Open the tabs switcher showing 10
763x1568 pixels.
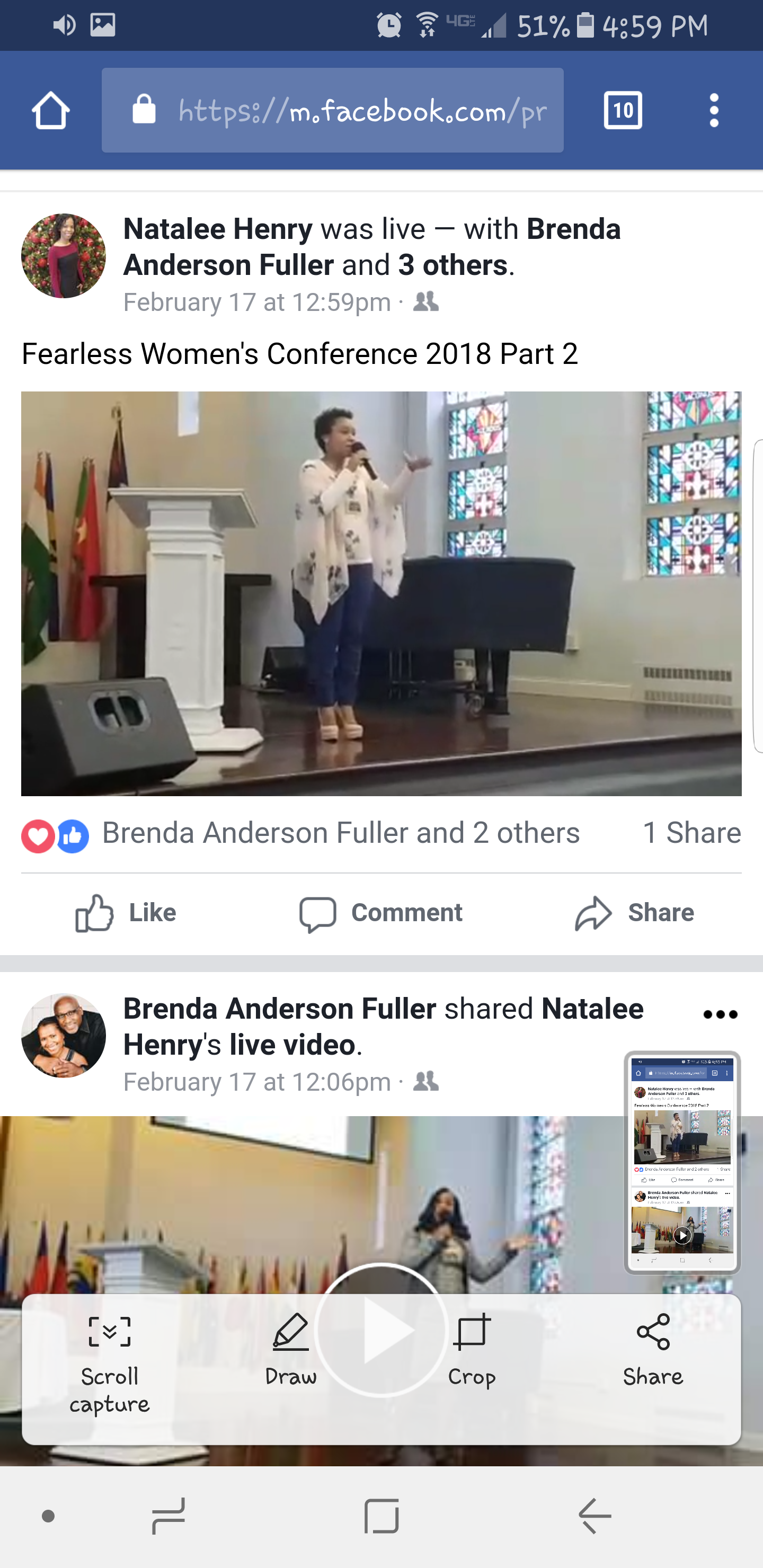click(623, 110)
